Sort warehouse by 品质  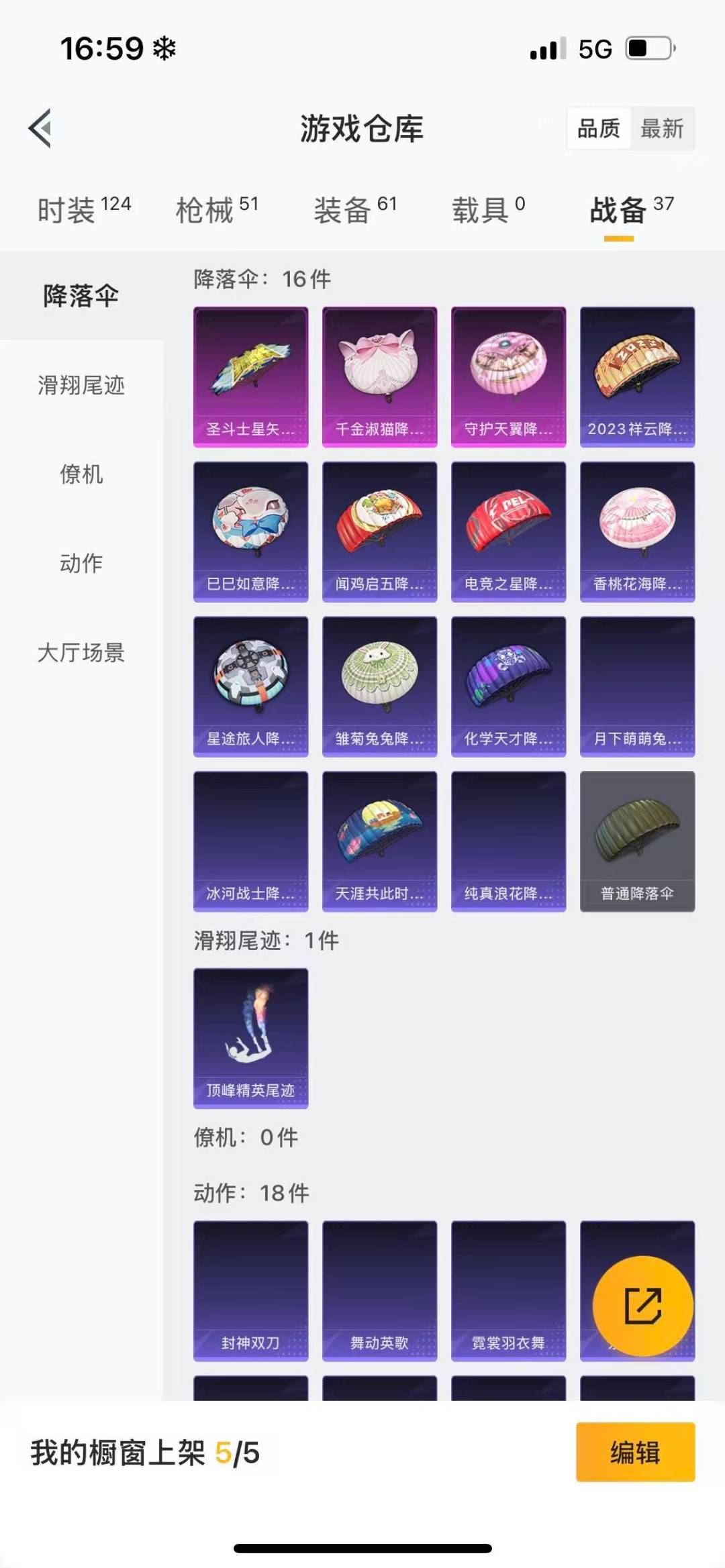point(599,128)
